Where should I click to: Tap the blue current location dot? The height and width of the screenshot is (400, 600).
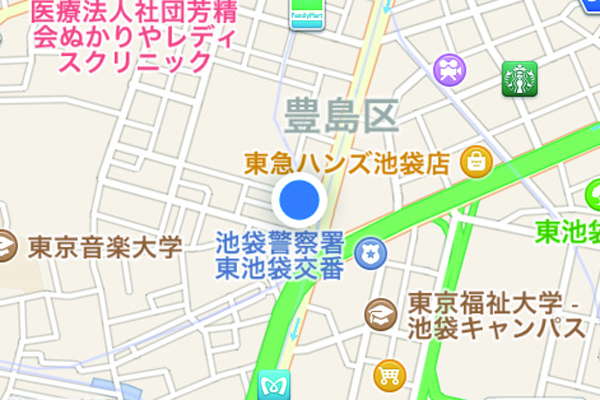pyautogui.click(x=298, y=200)
